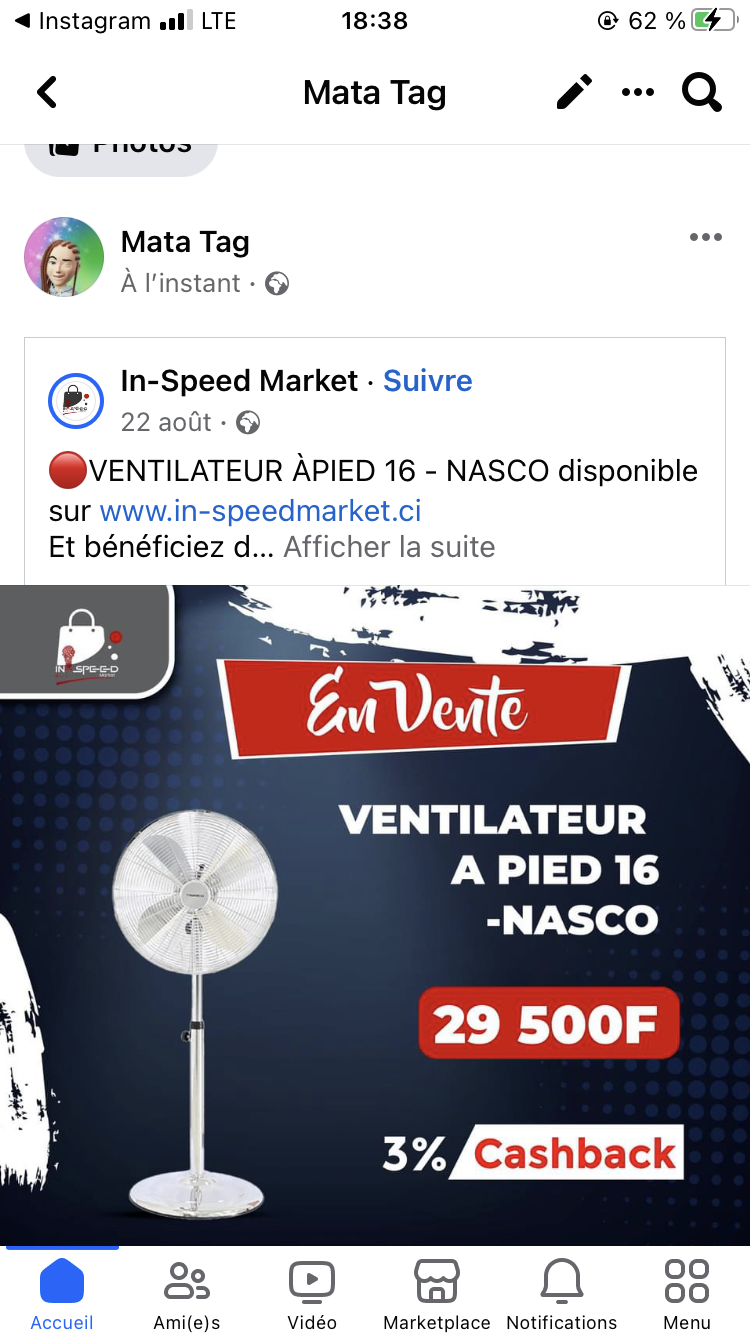This screenshot has height=1334, width=750.
Task: Open Mata Tag's profile picture
Action: (x=64, y=257)
